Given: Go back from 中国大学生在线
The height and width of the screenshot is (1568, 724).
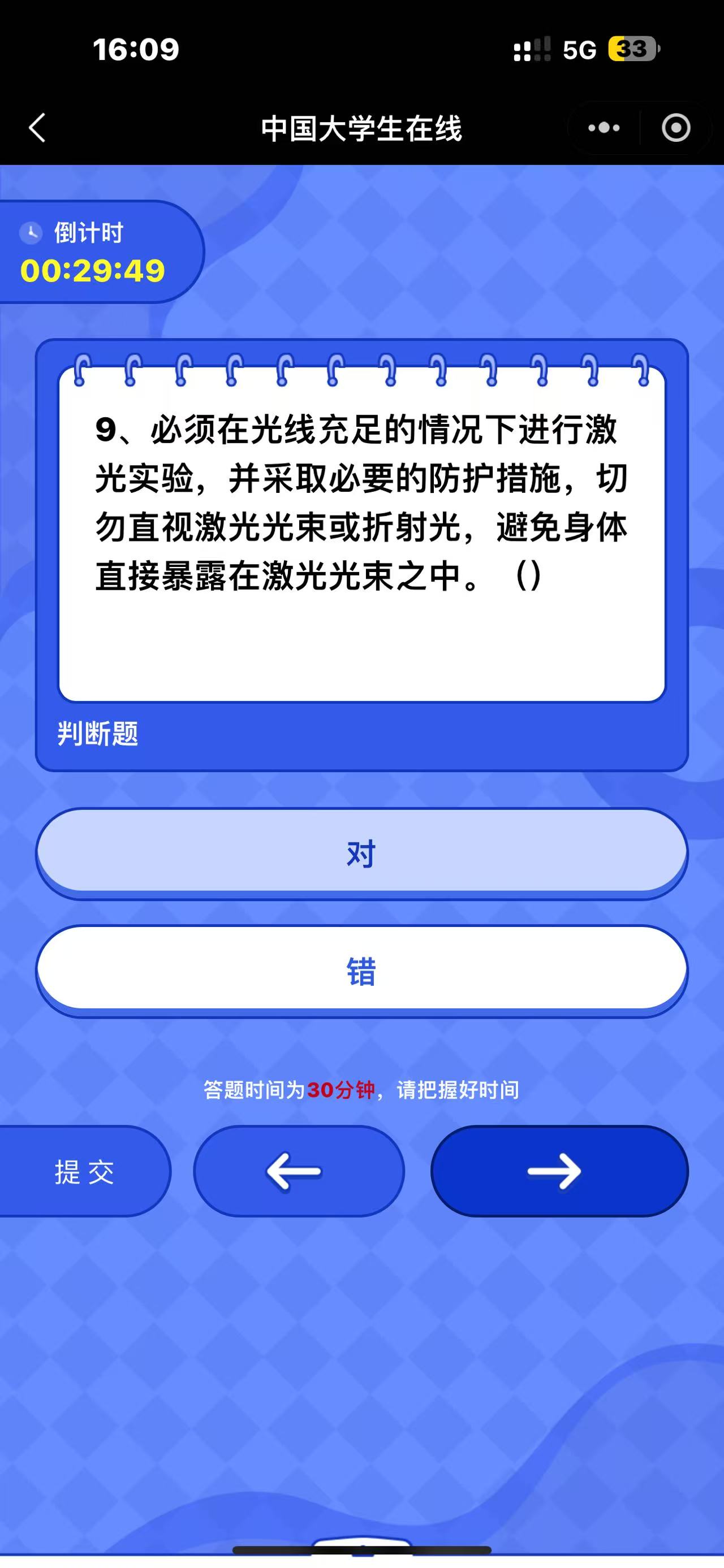Looking at the screenshot, I should (38, 128).
